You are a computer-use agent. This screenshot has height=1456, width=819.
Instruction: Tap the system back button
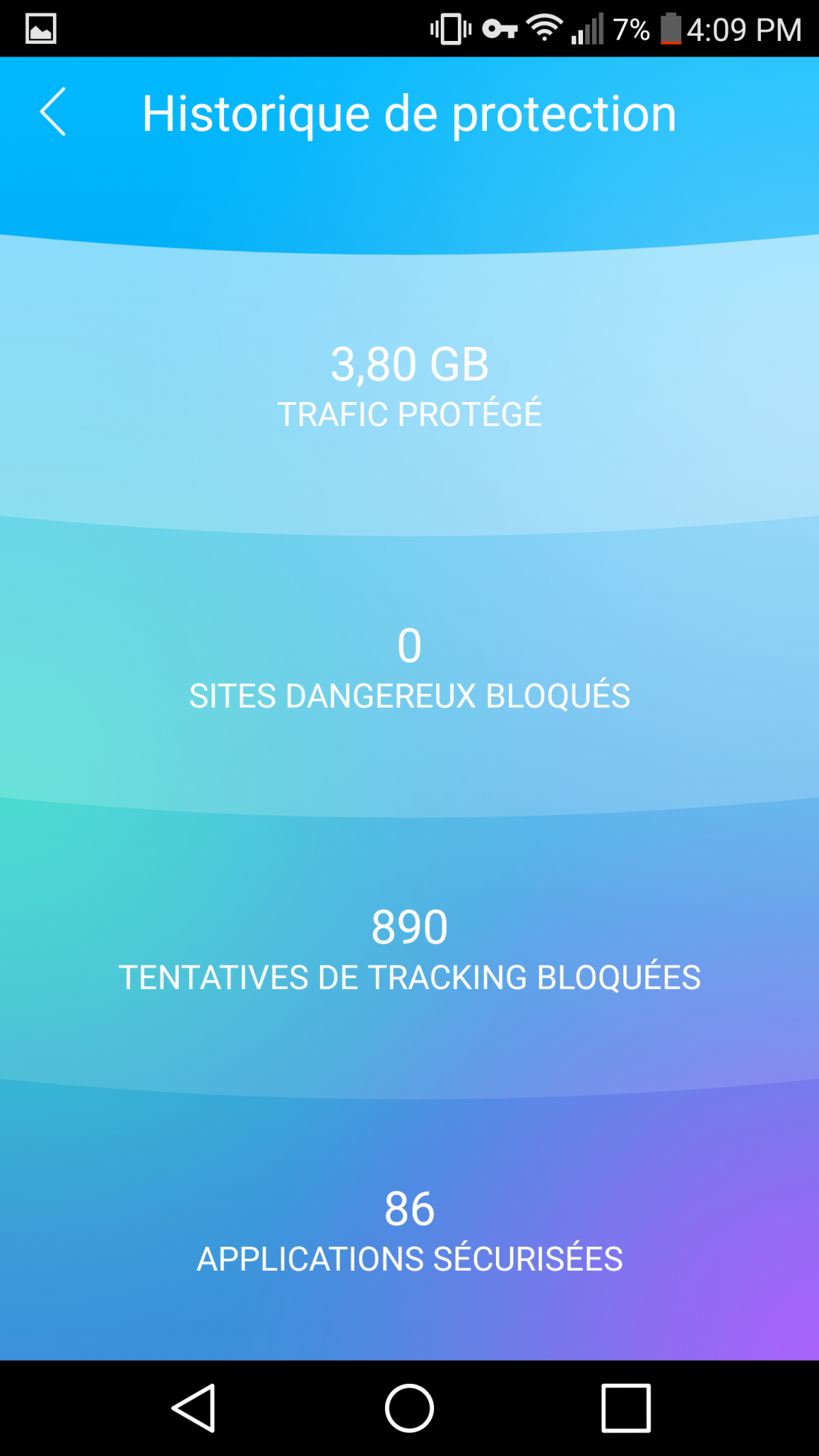click(194, 1408)
